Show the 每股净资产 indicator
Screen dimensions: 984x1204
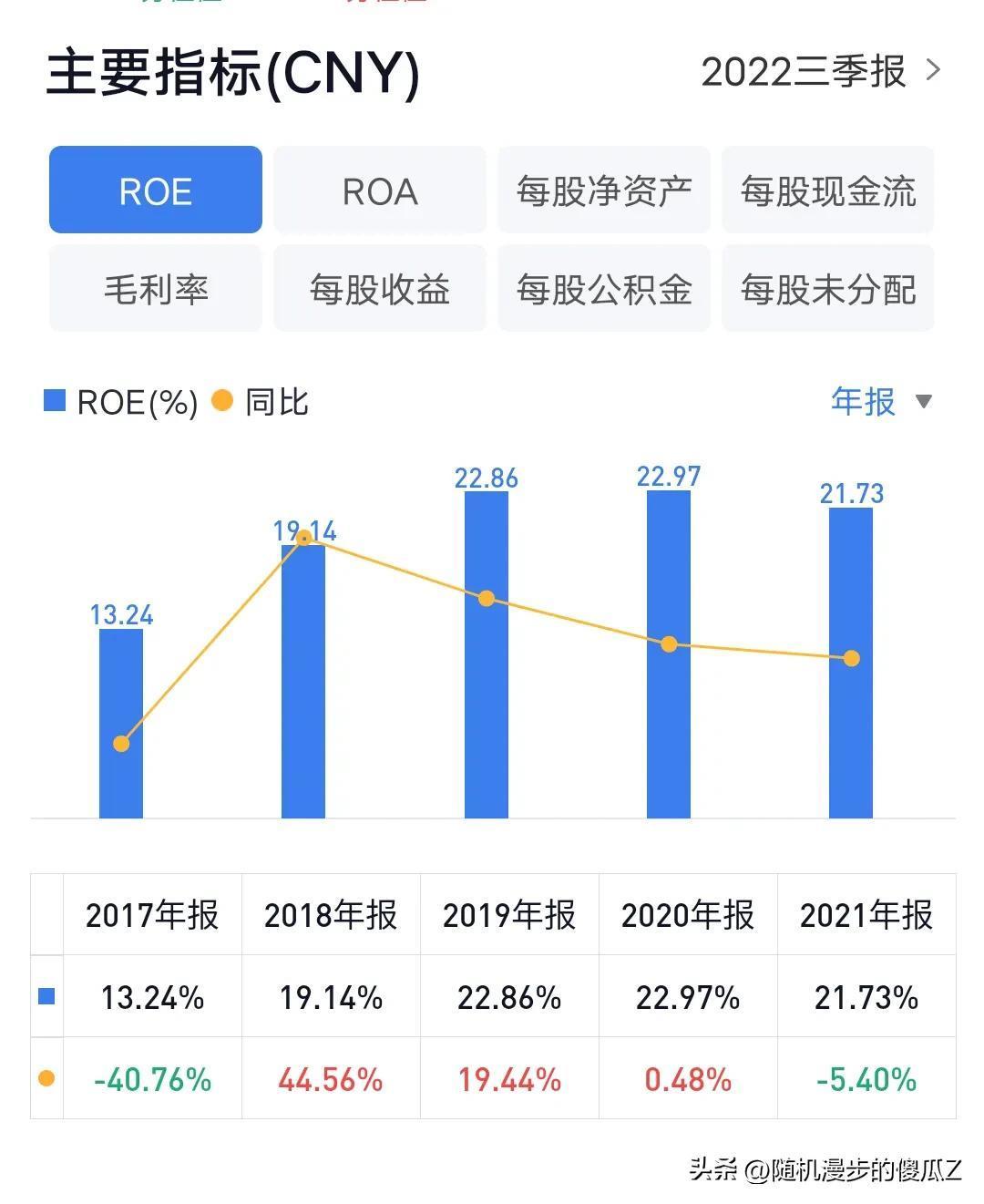pos(604,190)
